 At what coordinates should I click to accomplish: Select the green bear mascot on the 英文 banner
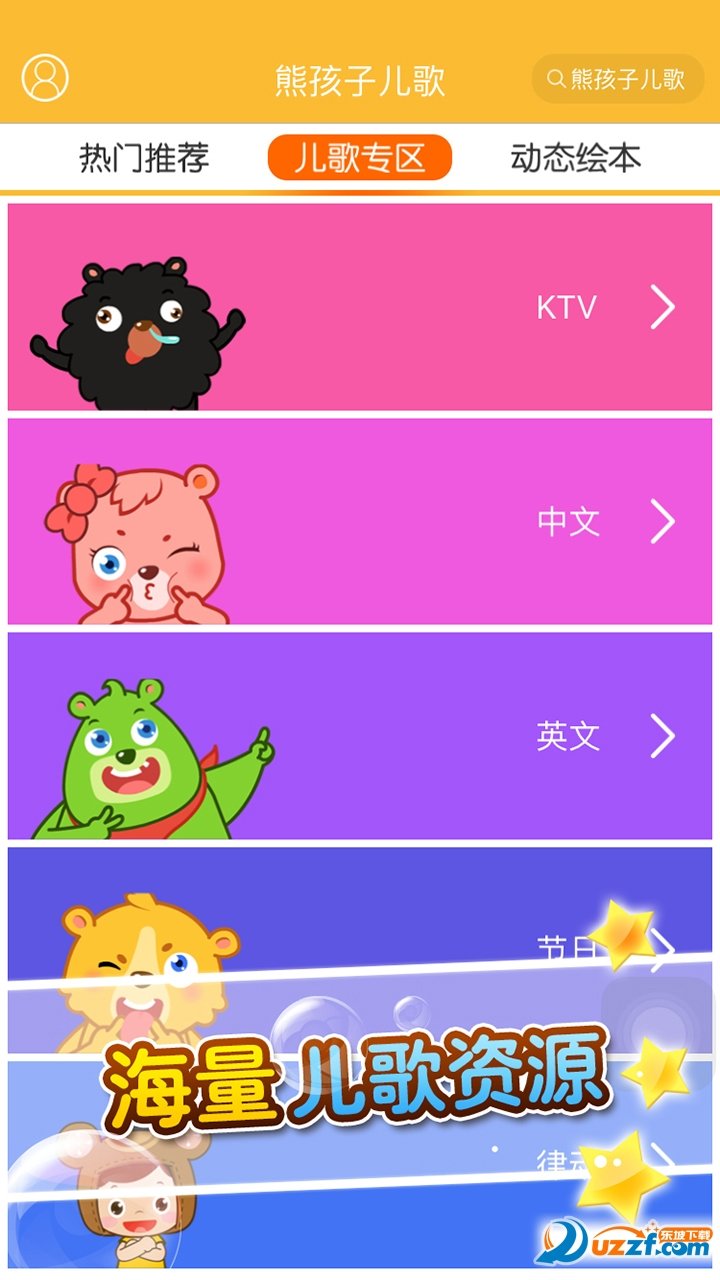pyautogui.click(x=130, y=750)
